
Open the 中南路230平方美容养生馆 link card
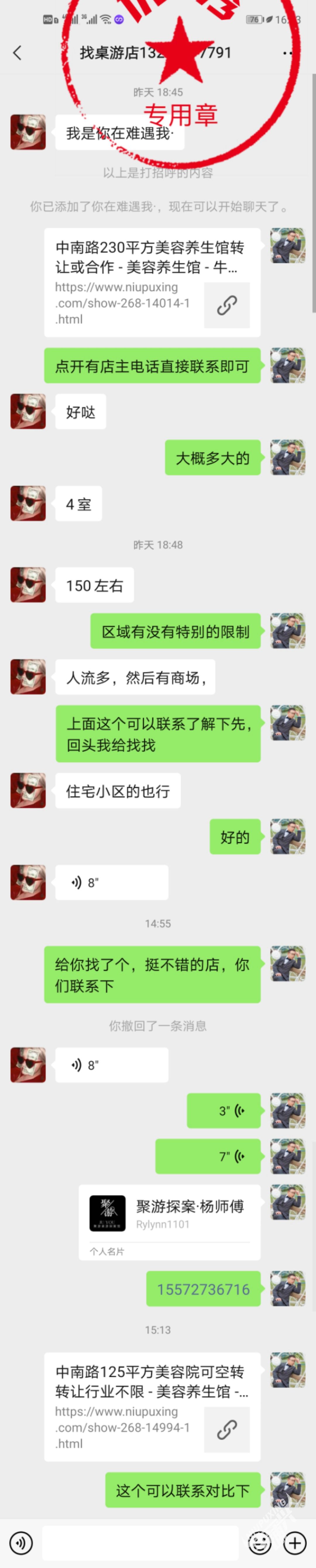[152, 282]
